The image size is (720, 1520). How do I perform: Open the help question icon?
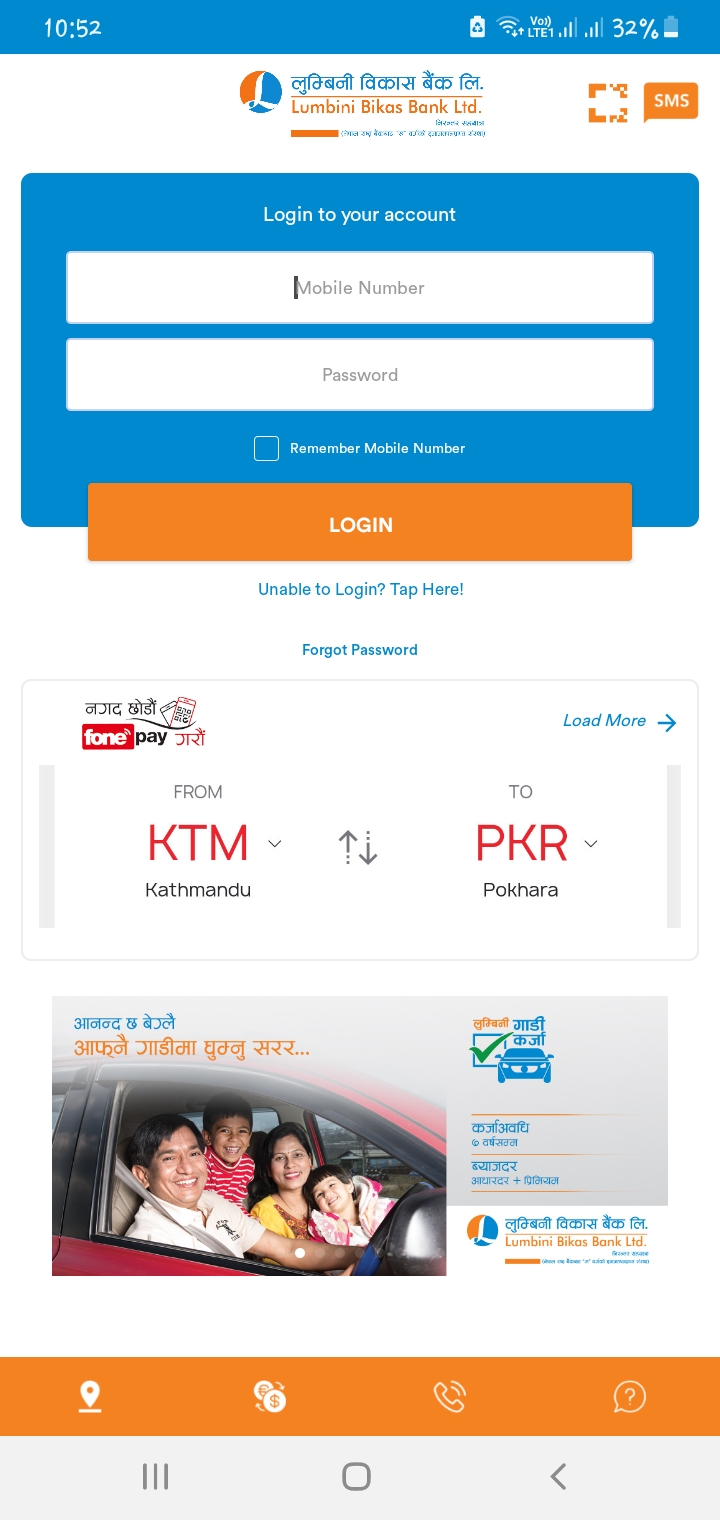629,1396
